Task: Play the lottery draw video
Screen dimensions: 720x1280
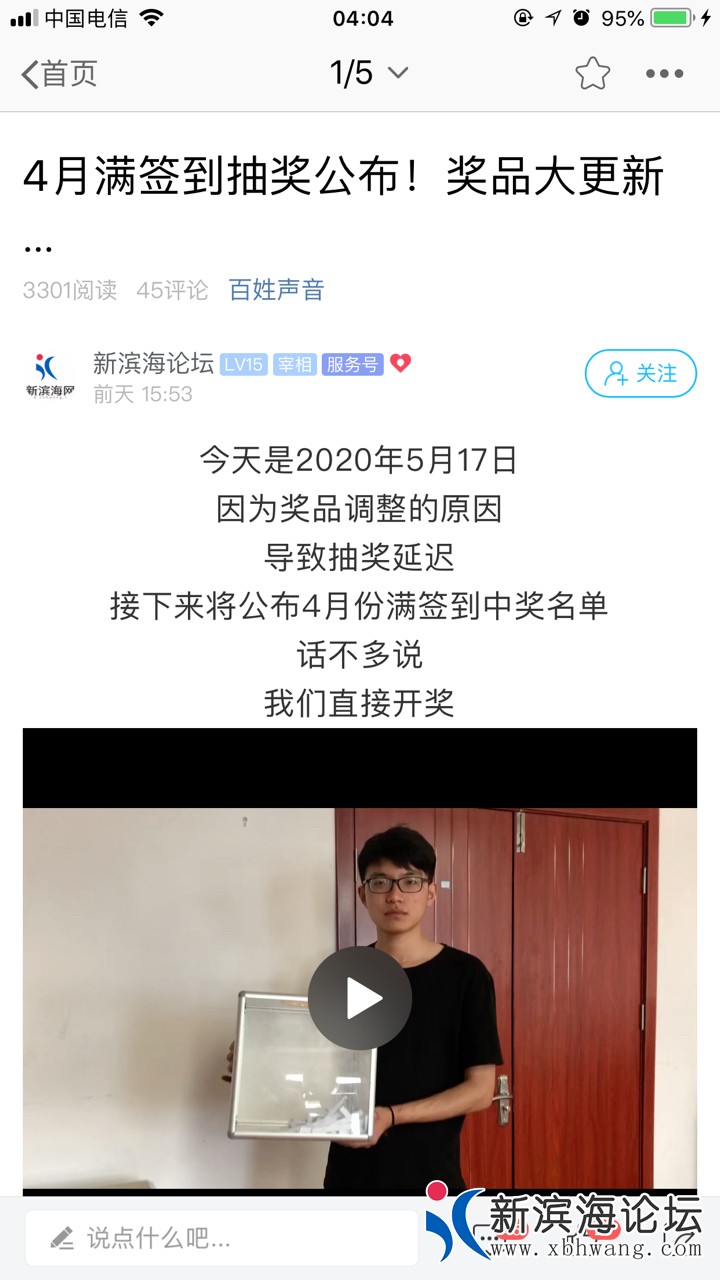Action: (359, 998)
